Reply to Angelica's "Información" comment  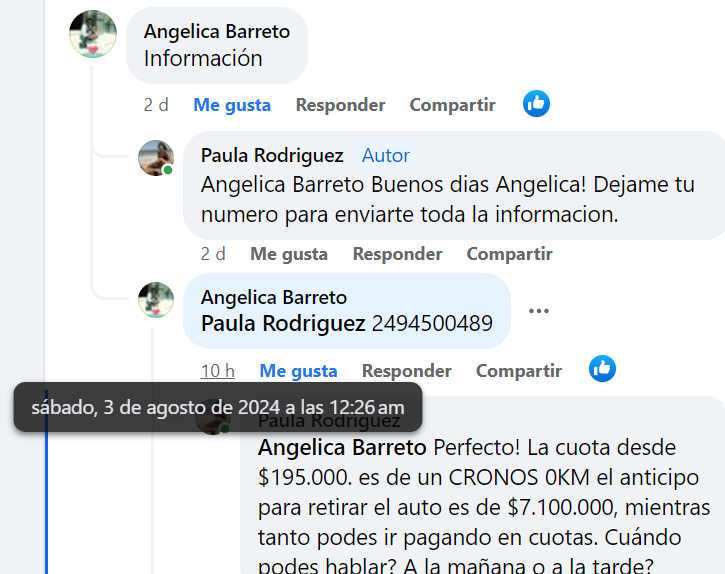tap(340, 104)
